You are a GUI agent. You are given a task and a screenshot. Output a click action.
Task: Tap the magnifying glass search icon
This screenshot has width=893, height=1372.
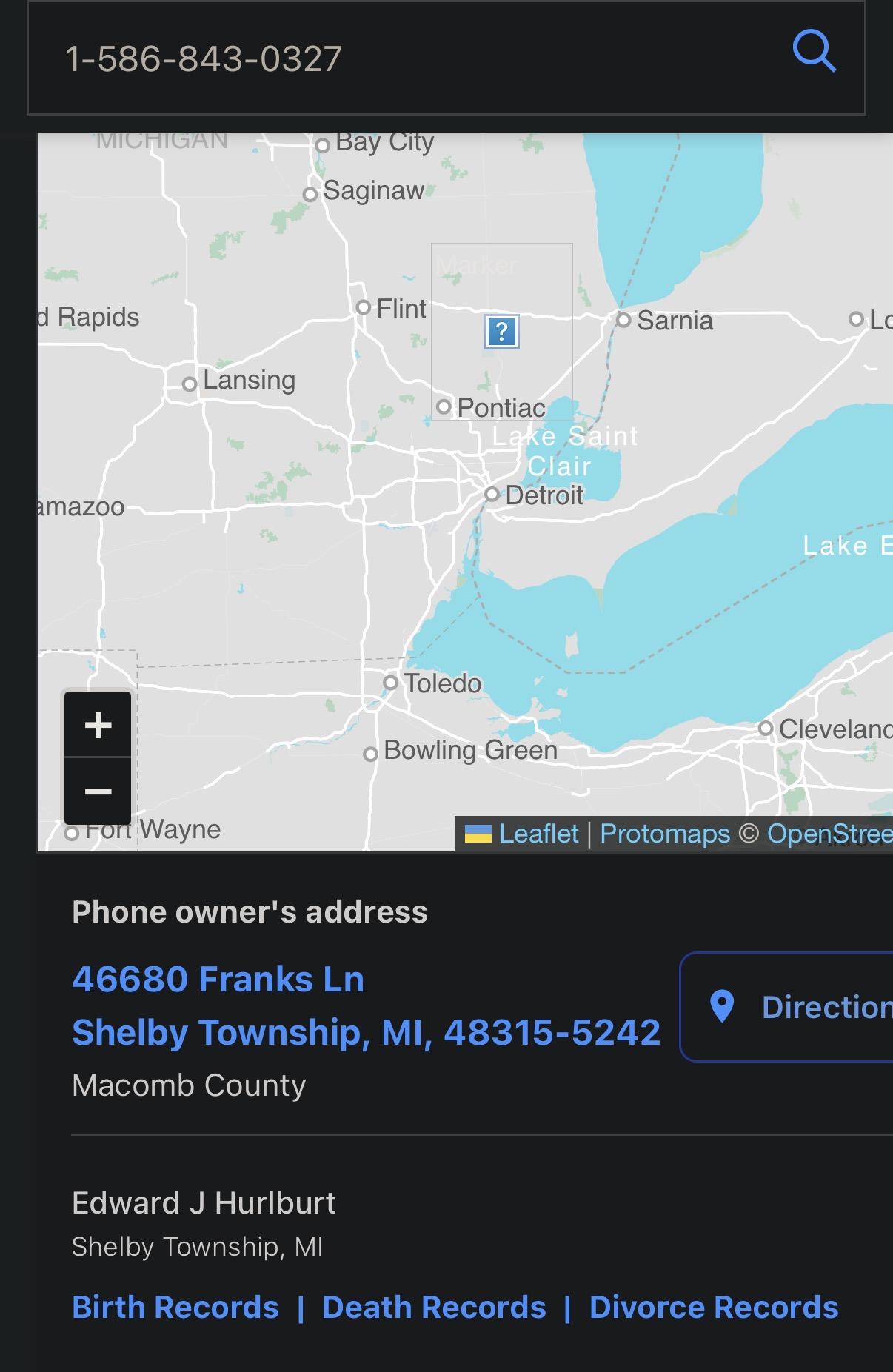click(814, 51)
